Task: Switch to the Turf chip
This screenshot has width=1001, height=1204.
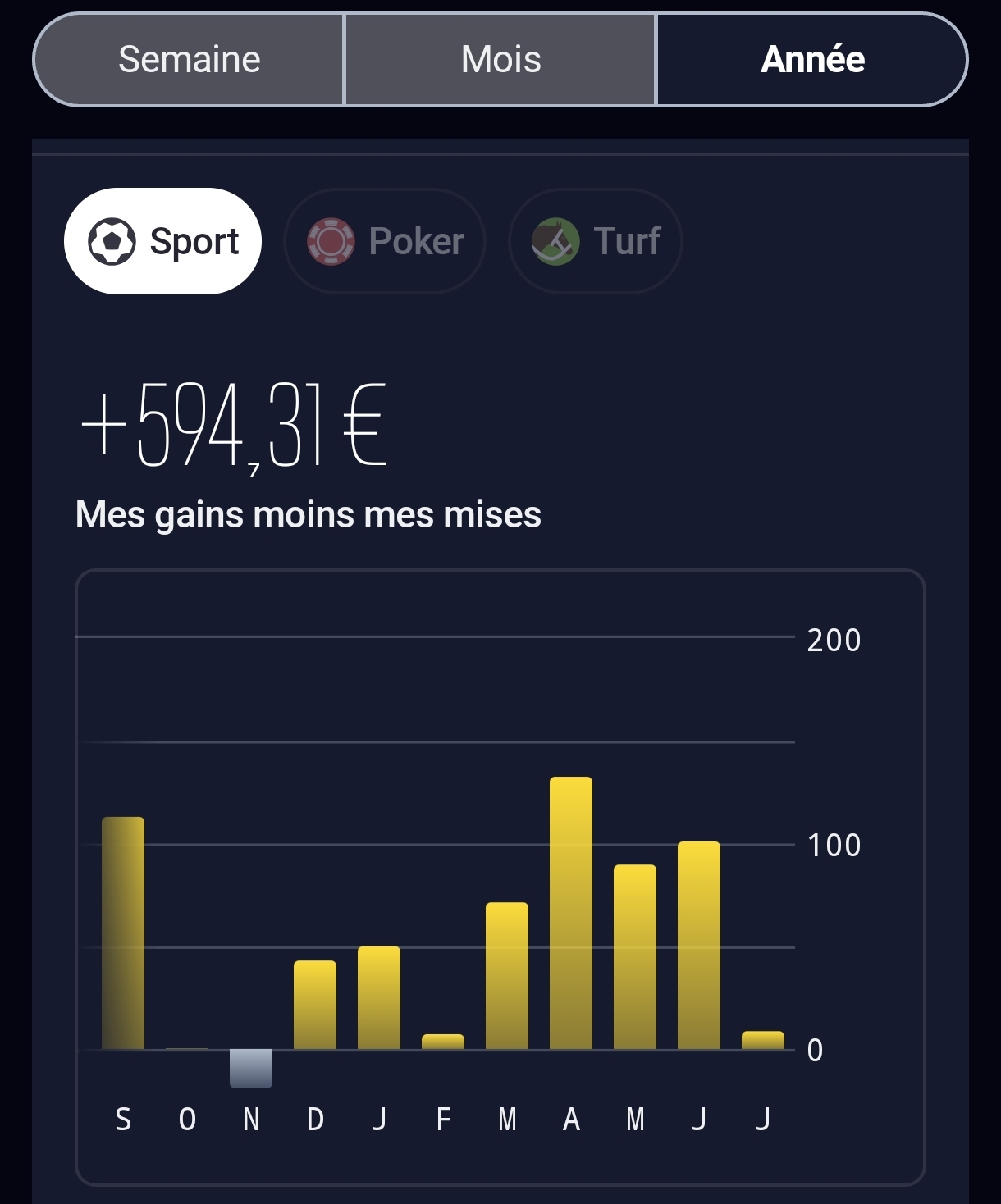Action: click(596, 241)
